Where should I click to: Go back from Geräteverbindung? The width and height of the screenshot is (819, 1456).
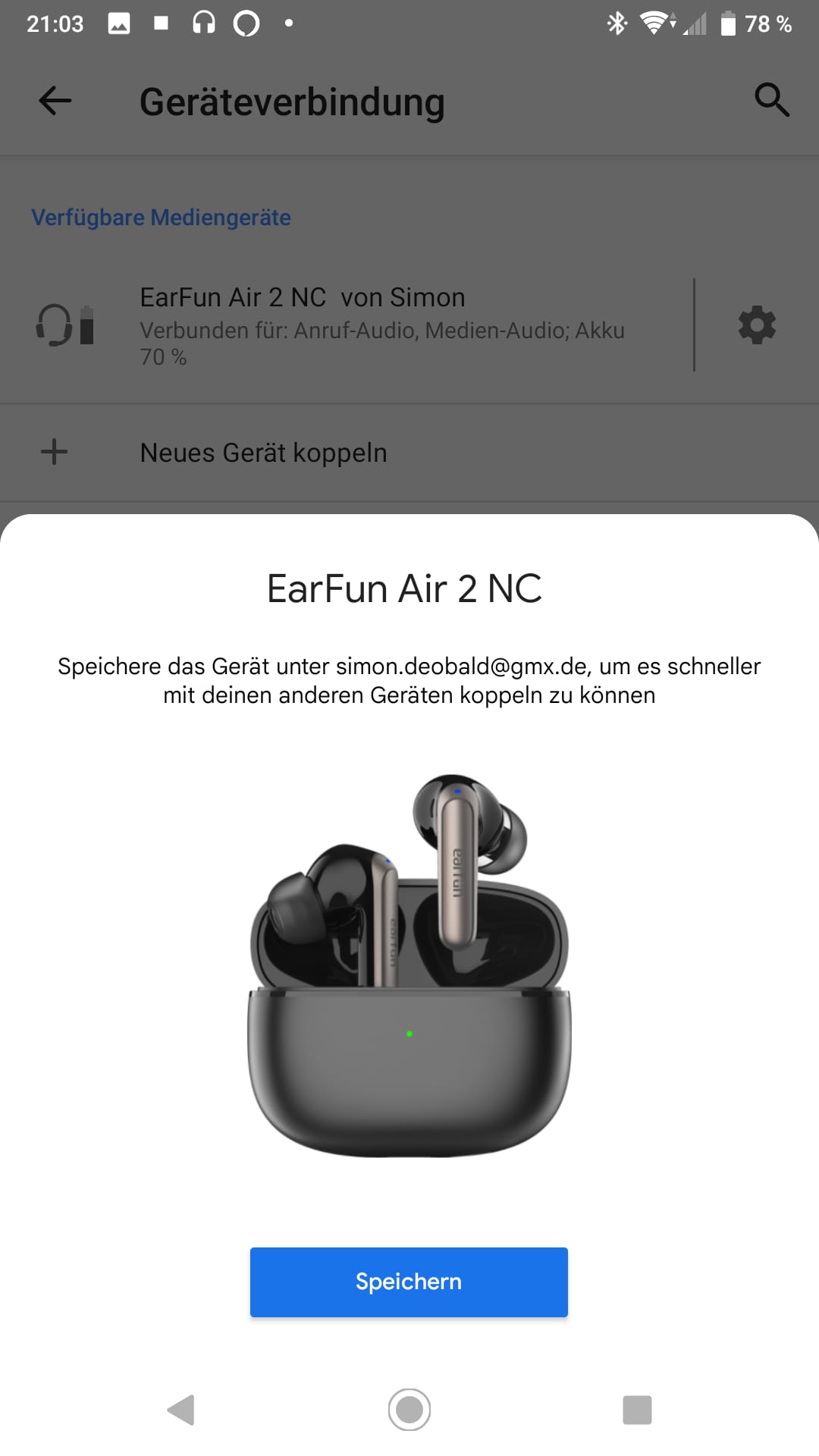55,101
